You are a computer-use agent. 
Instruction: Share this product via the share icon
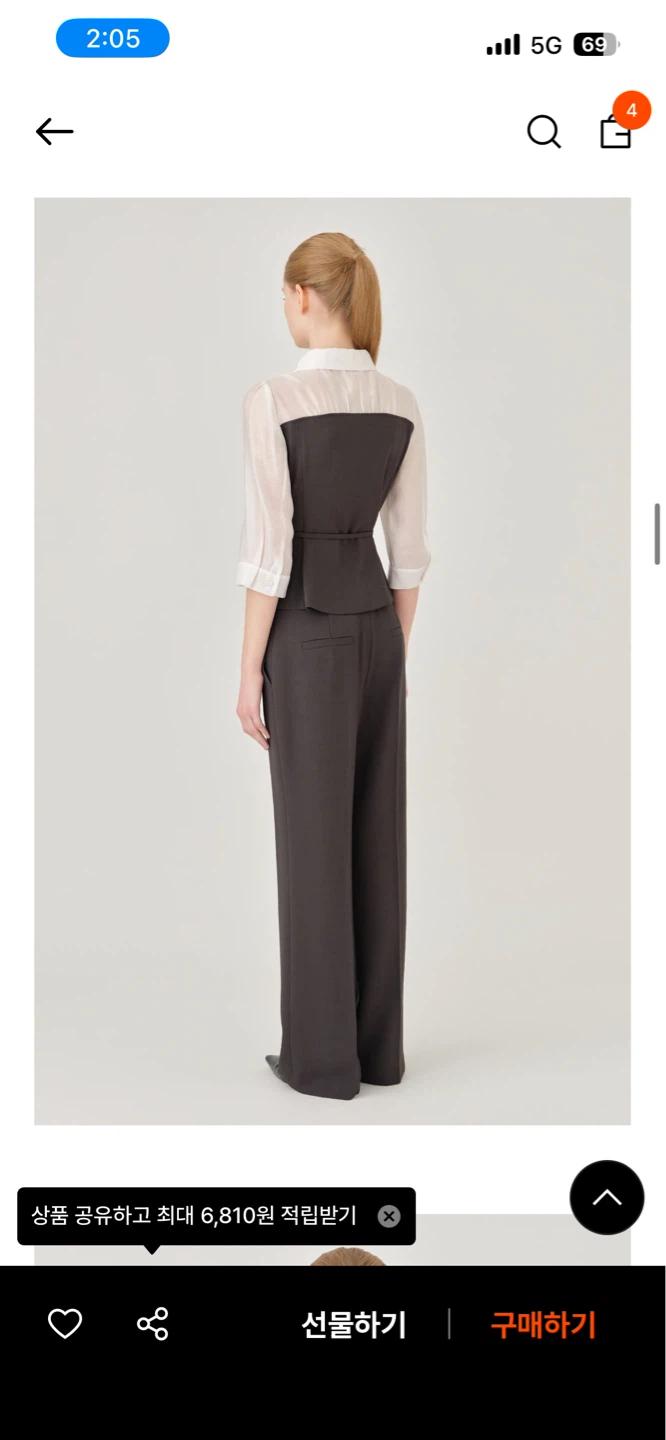click(152, 1324)
